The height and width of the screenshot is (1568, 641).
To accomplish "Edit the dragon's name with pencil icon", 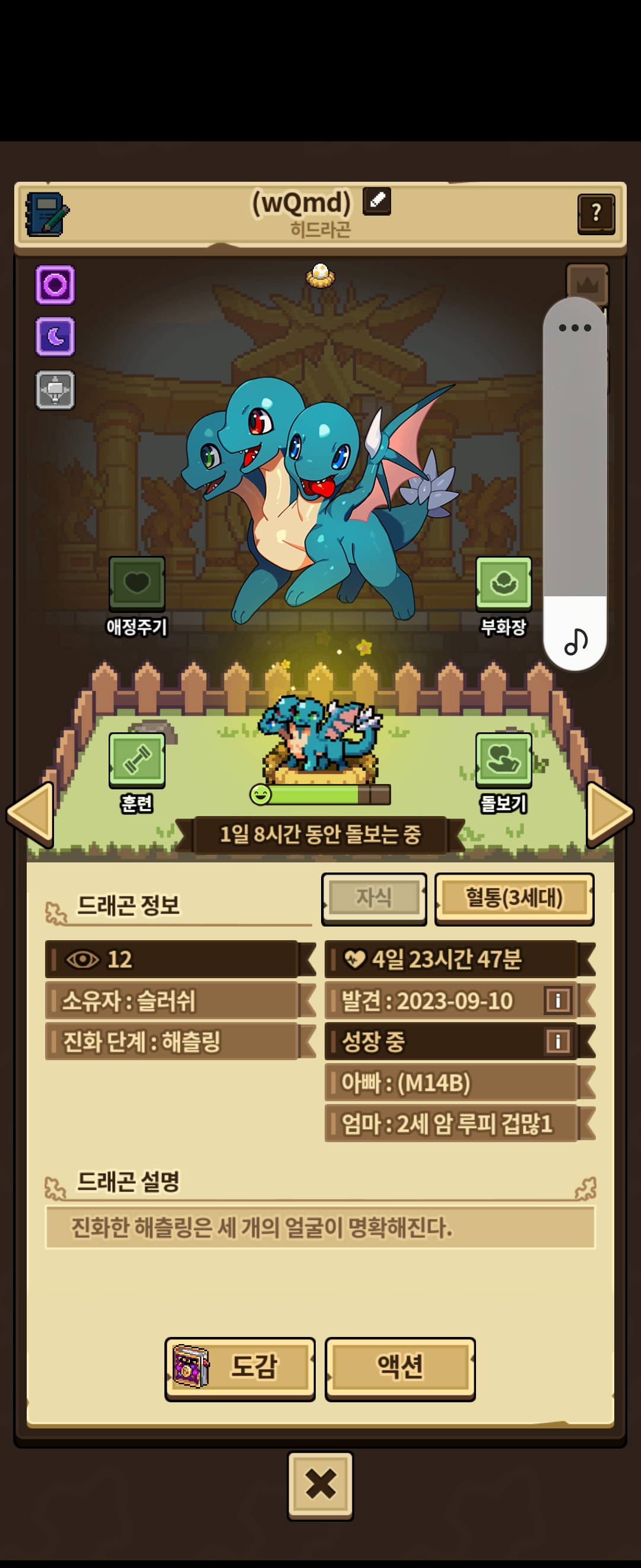I will coord(376,201).
